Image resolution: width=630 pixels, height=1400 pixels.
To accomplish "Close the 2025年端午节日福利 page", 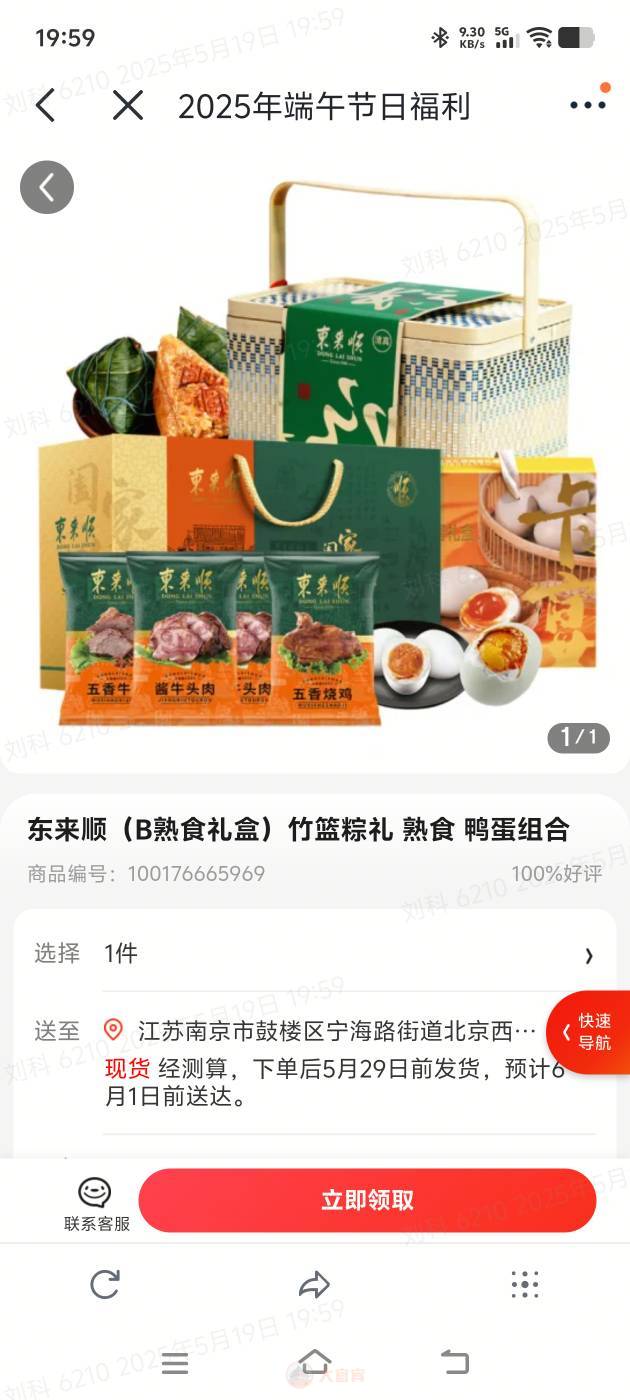I will coord(127,105).
